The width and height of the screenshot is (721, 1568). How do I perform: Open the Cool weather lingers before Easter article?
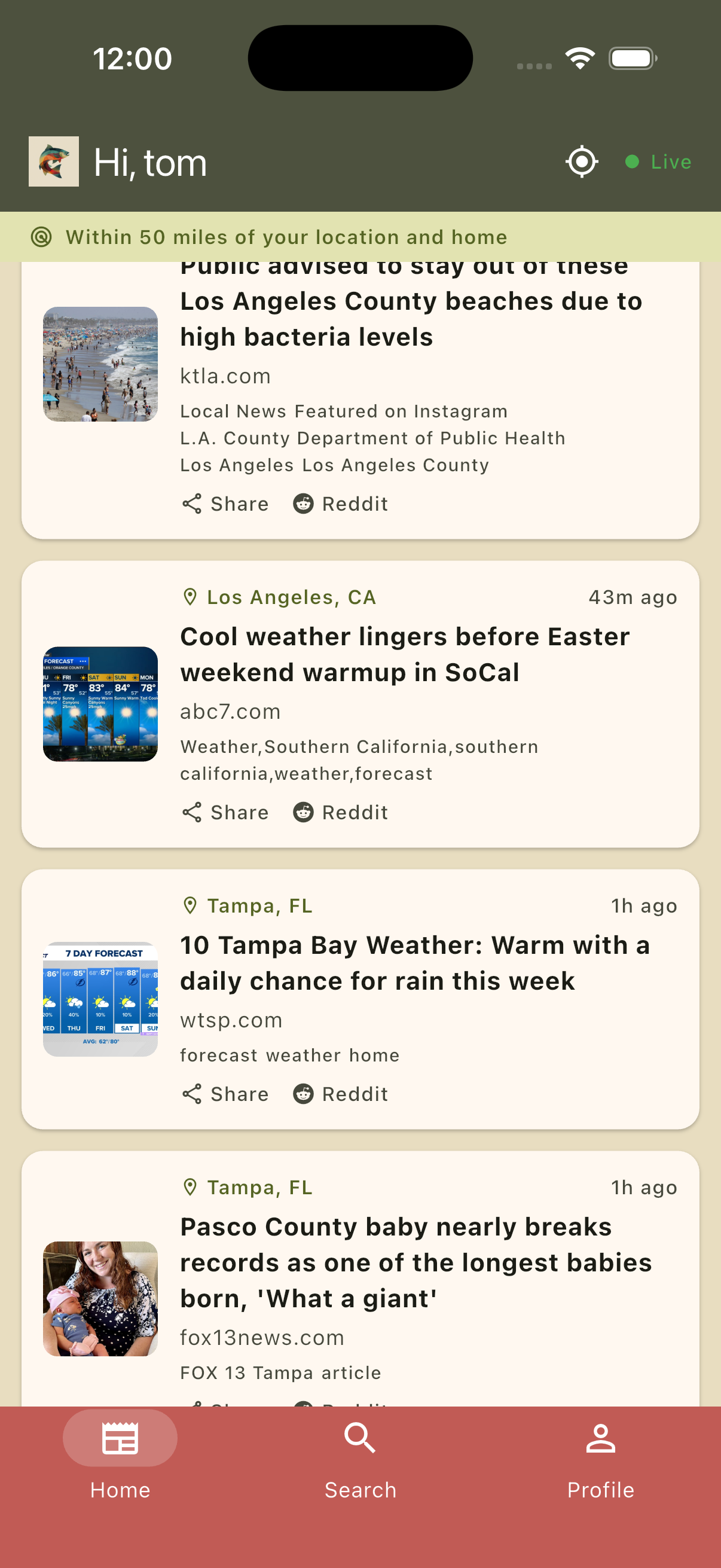pos(405,654)
